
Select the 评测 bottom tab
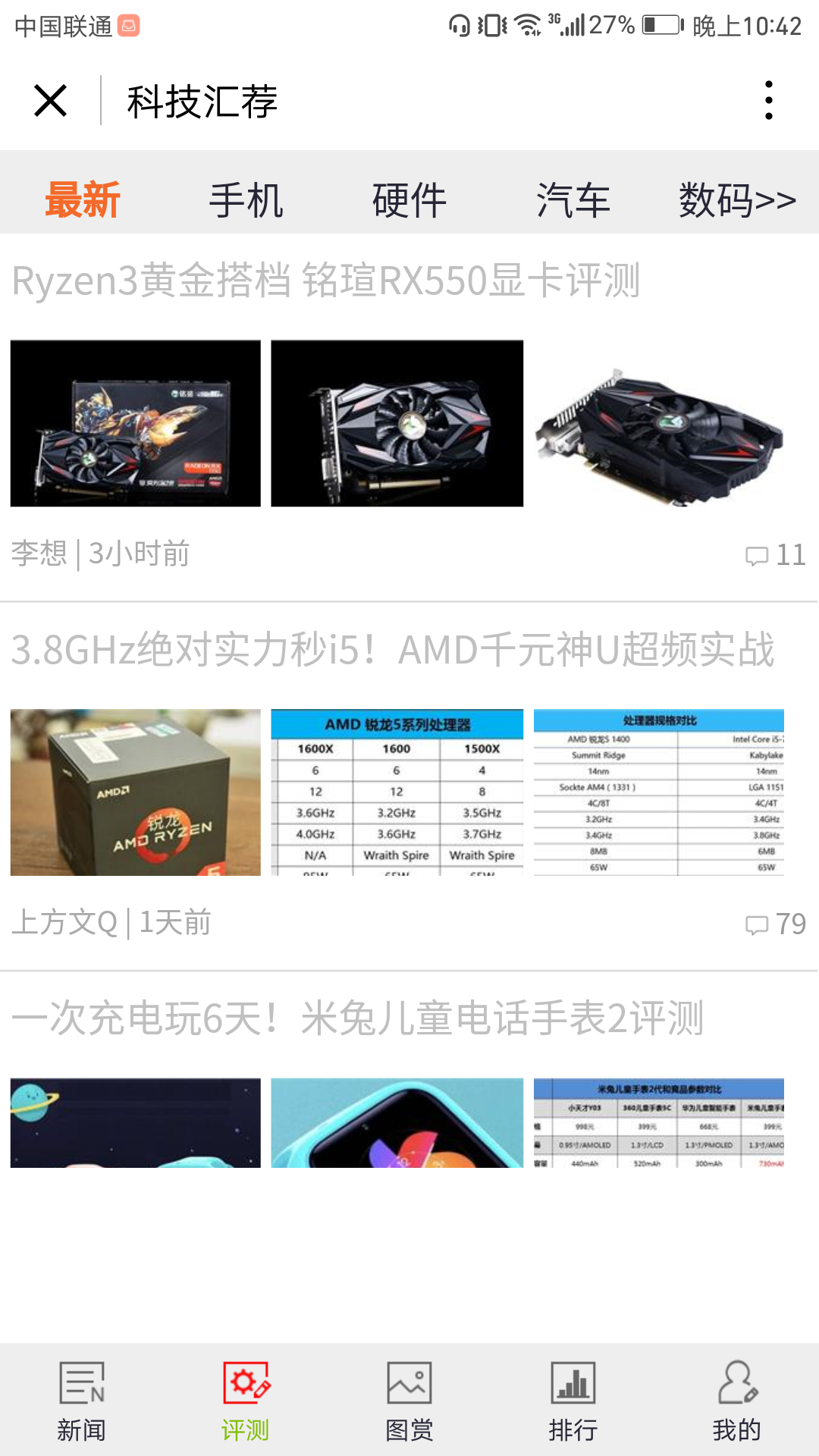pyautogui.click(x=246, y=1401)
